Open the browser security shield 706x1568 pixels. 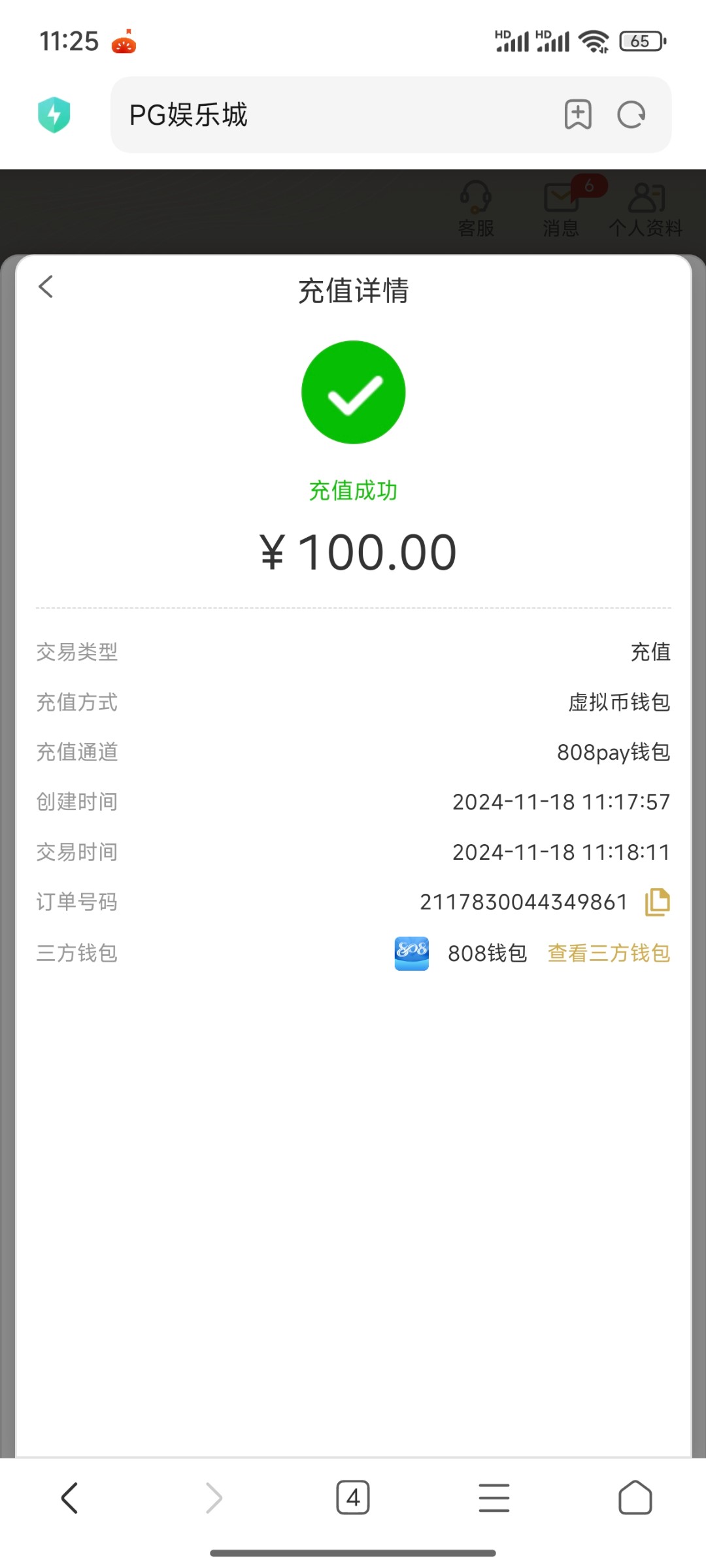pos(54,115)
